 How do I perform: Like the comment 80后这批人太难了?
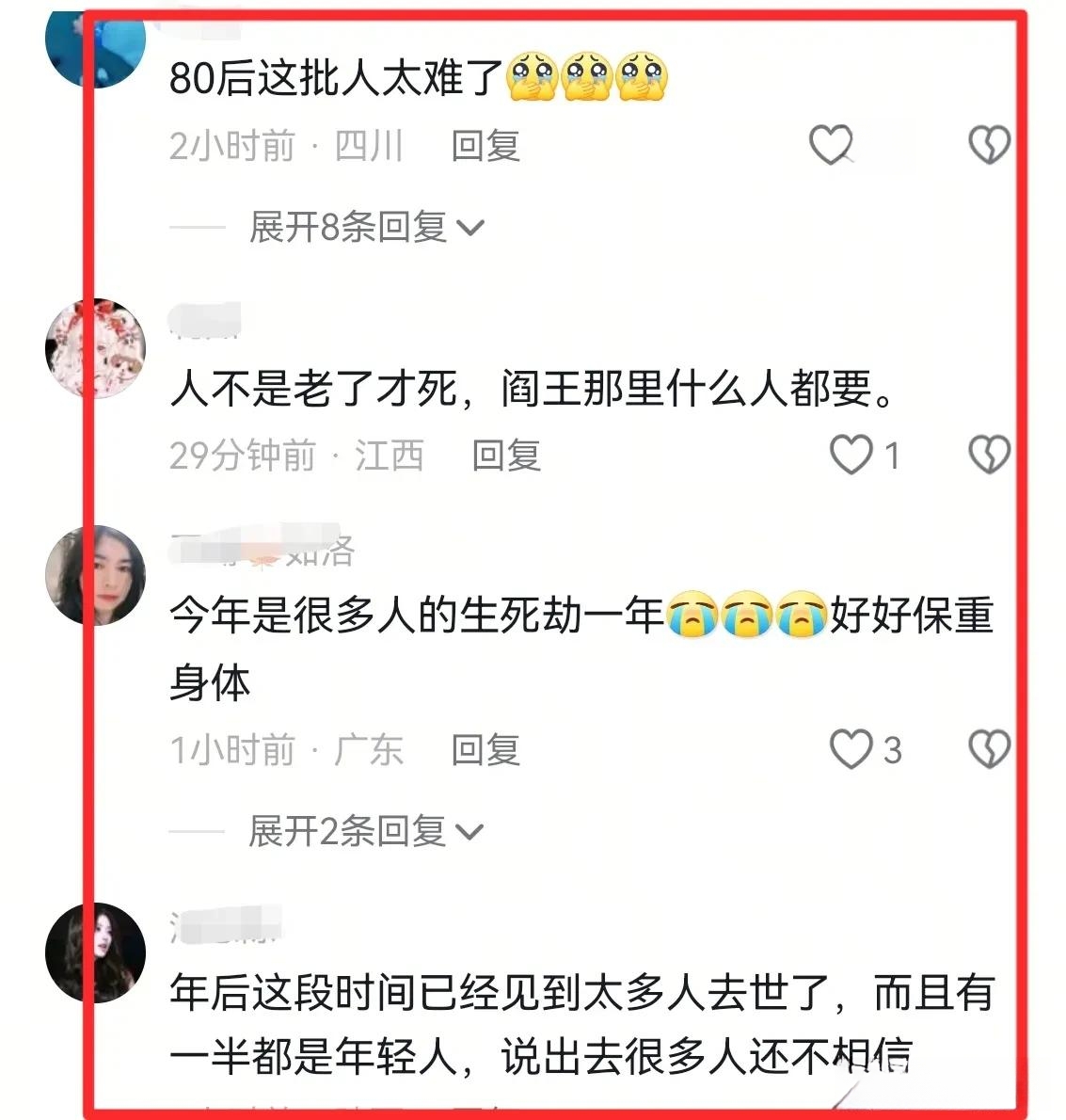click(831, 145)
